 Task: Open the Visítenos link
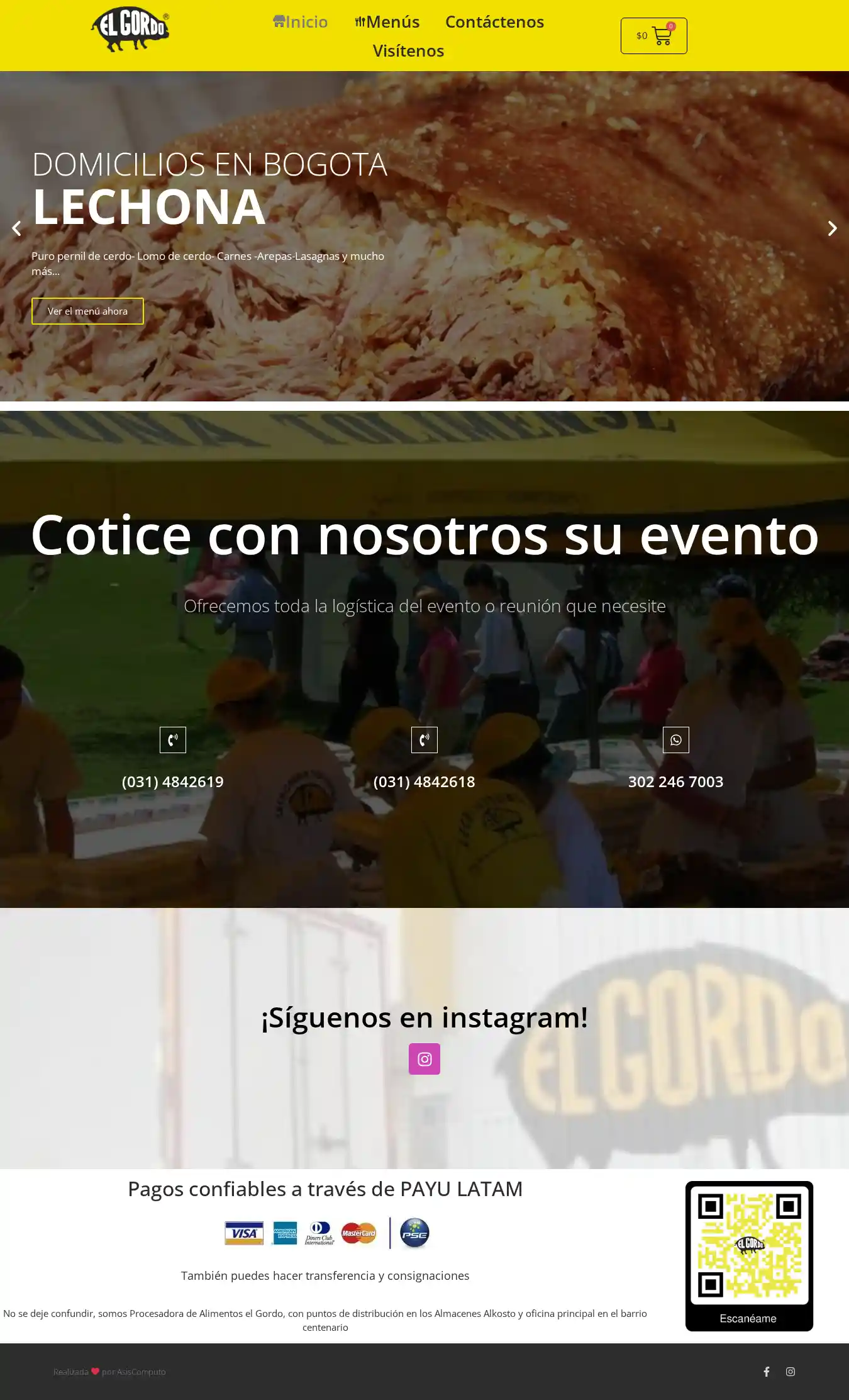click(x=408, y=51)
